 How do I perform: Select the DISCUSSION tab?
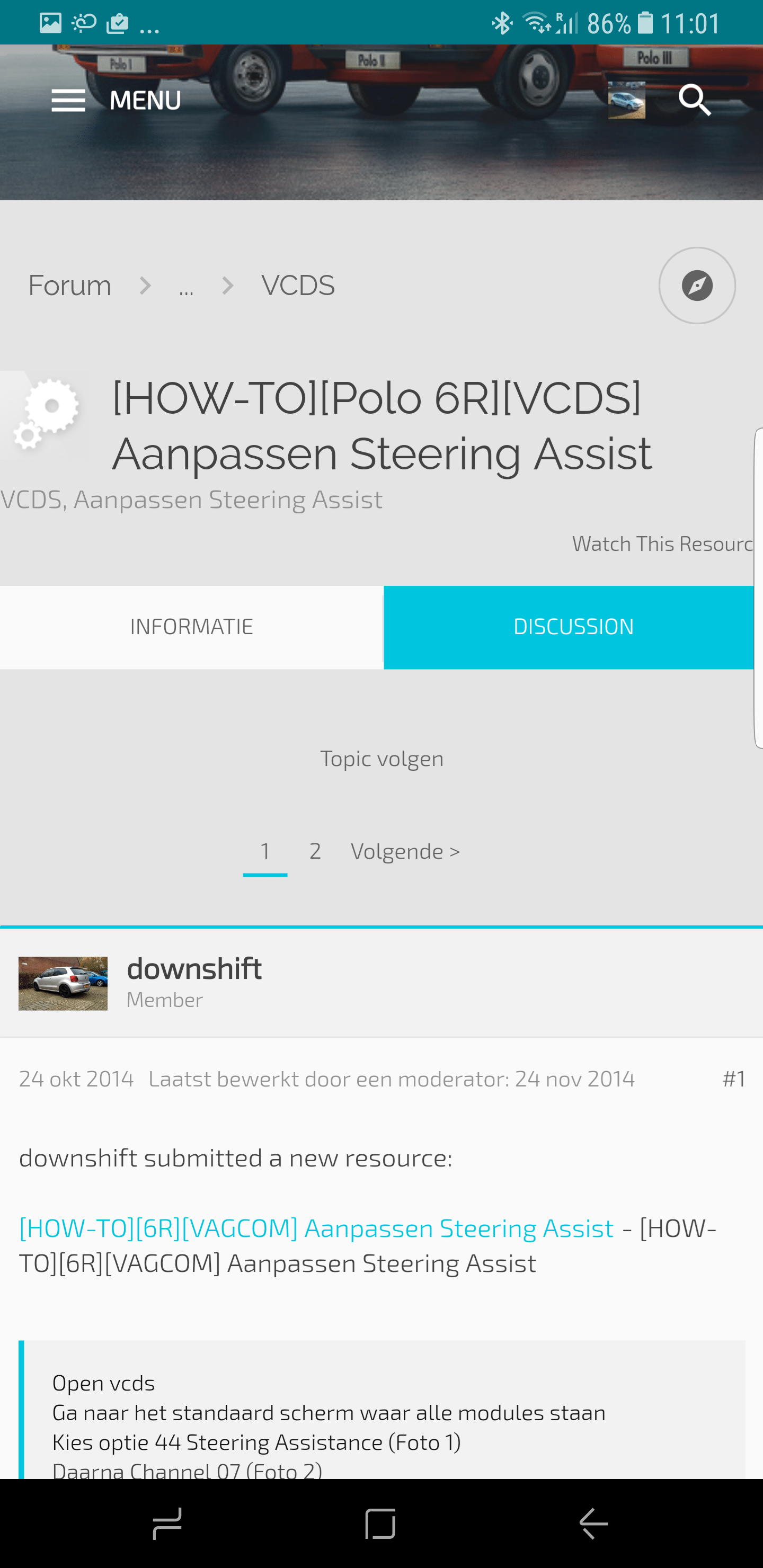[572, 627]
